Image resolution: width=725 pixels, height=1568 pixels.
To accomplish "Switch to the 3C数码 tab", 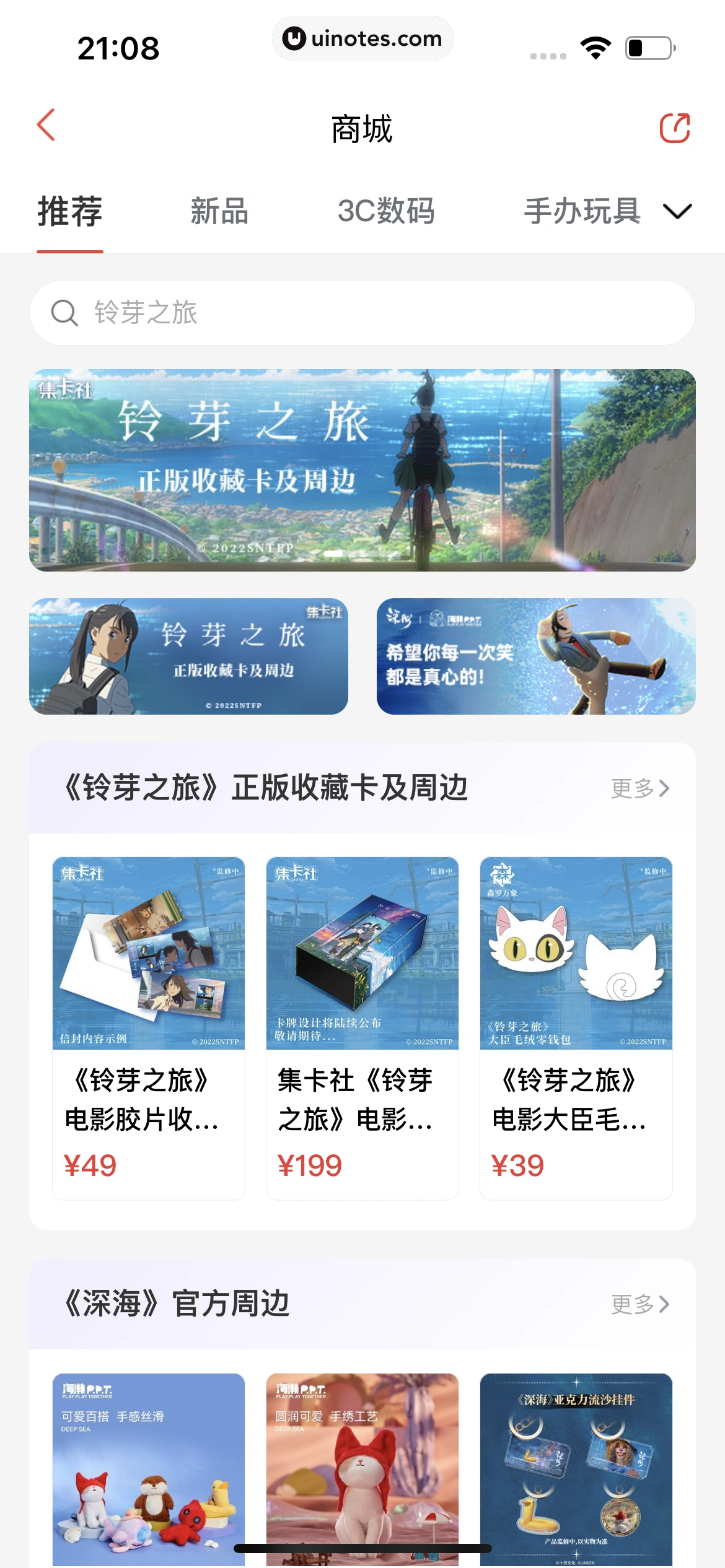I will click(385, 211).
